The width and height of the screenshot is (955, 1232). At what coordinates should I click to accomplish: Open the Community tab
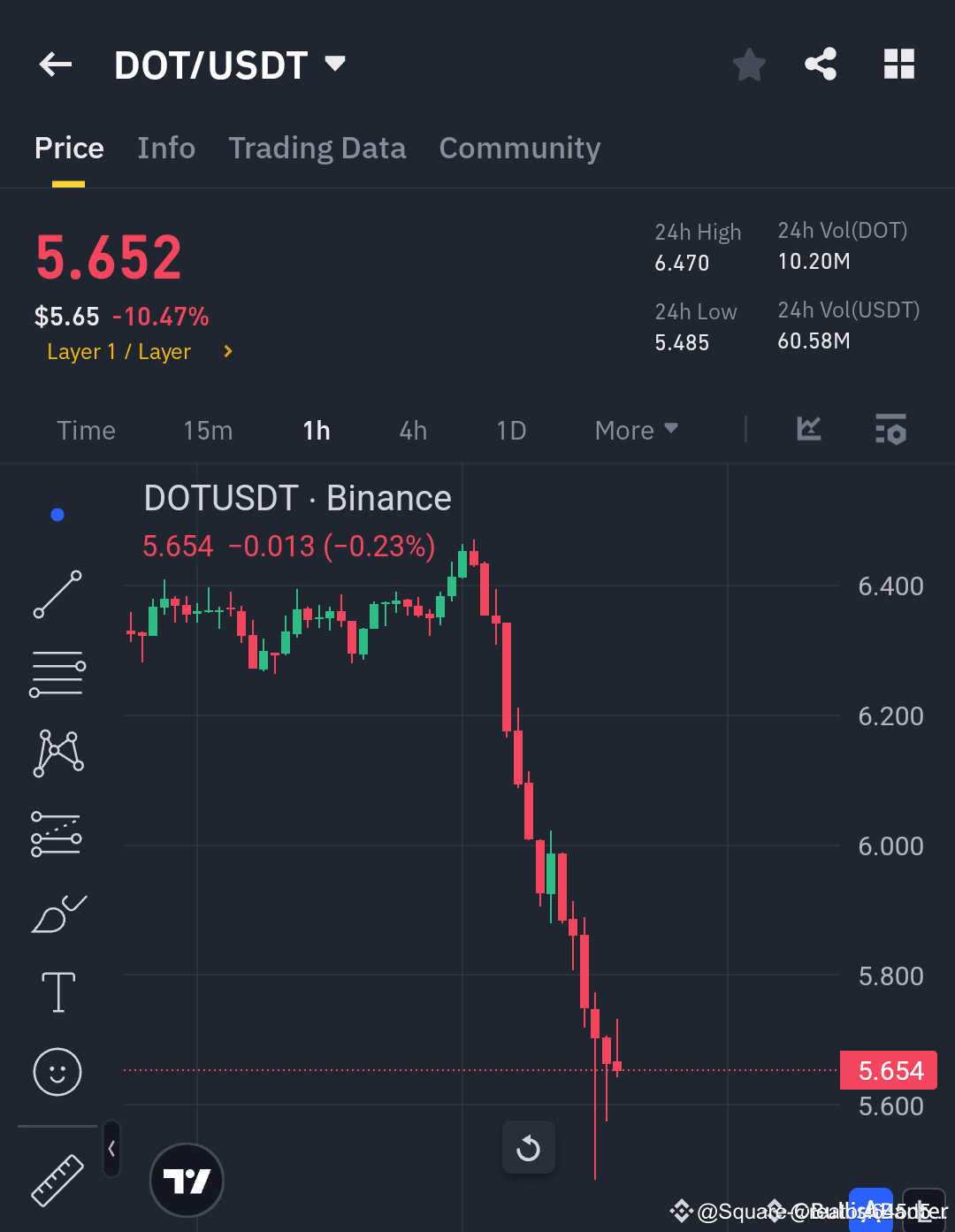tap(520, 149)
